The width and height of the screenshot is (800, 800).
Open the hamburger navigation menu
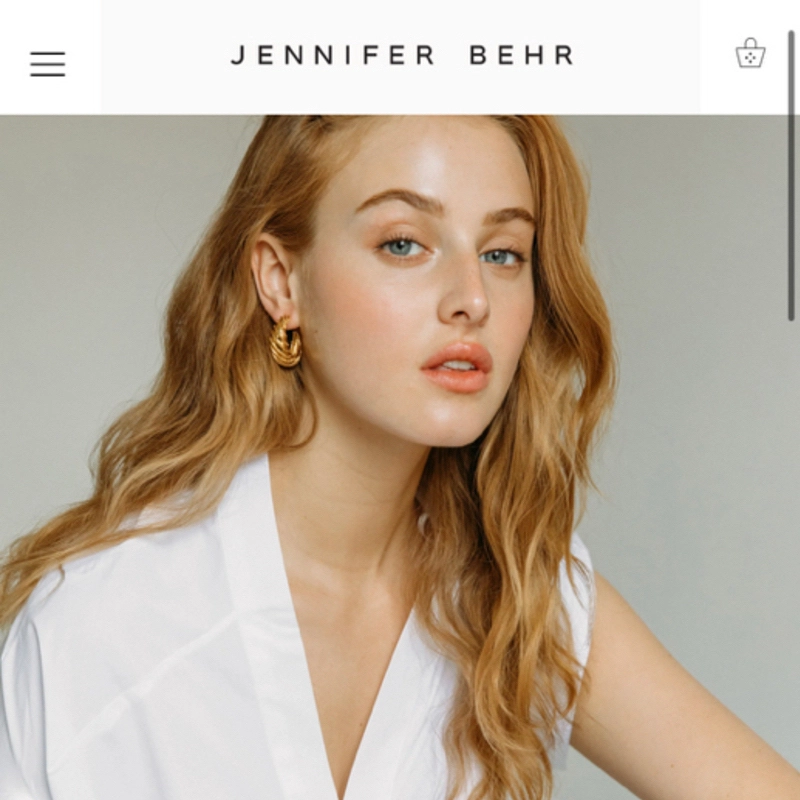[47, 64]
